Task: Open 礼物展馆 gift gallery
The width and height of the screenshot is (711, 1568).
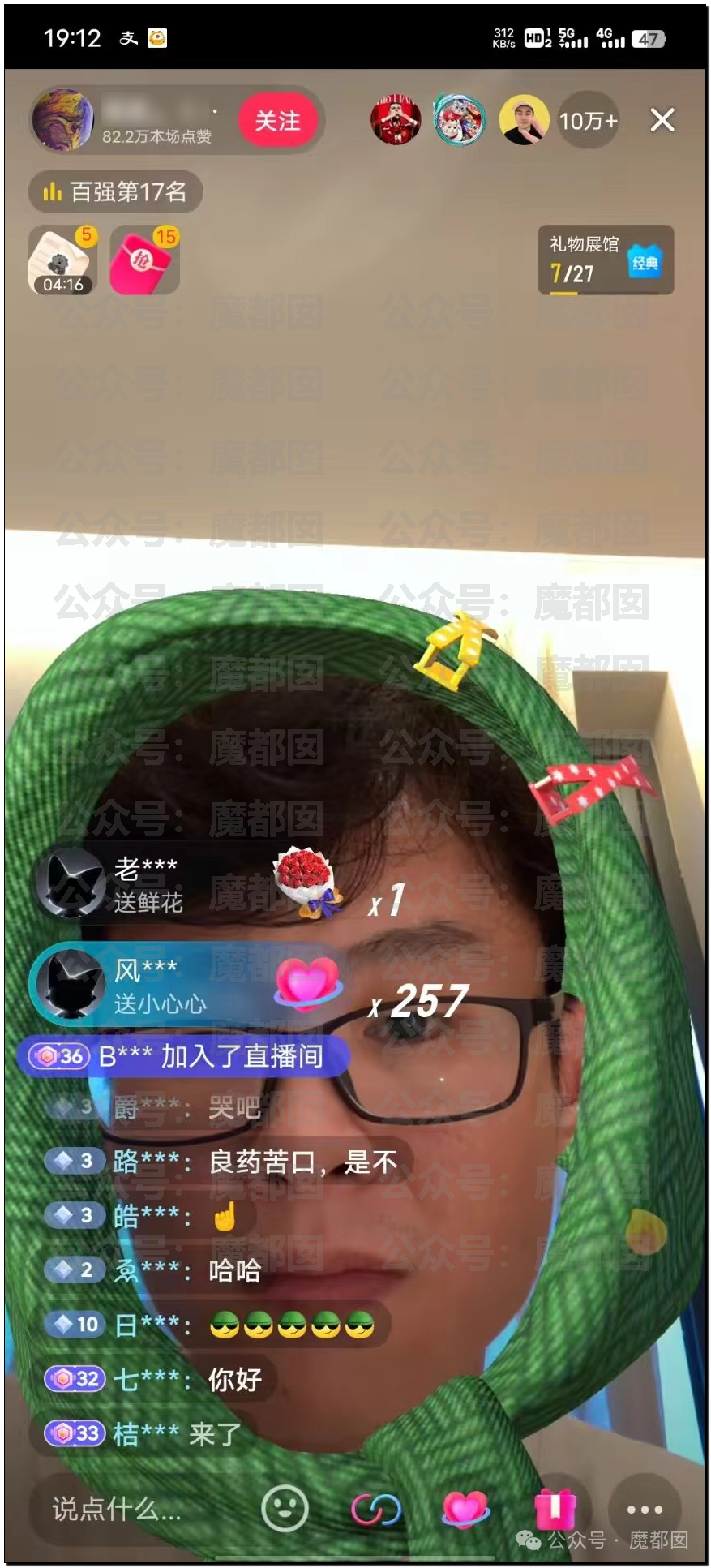Action: tap(605, 260)
